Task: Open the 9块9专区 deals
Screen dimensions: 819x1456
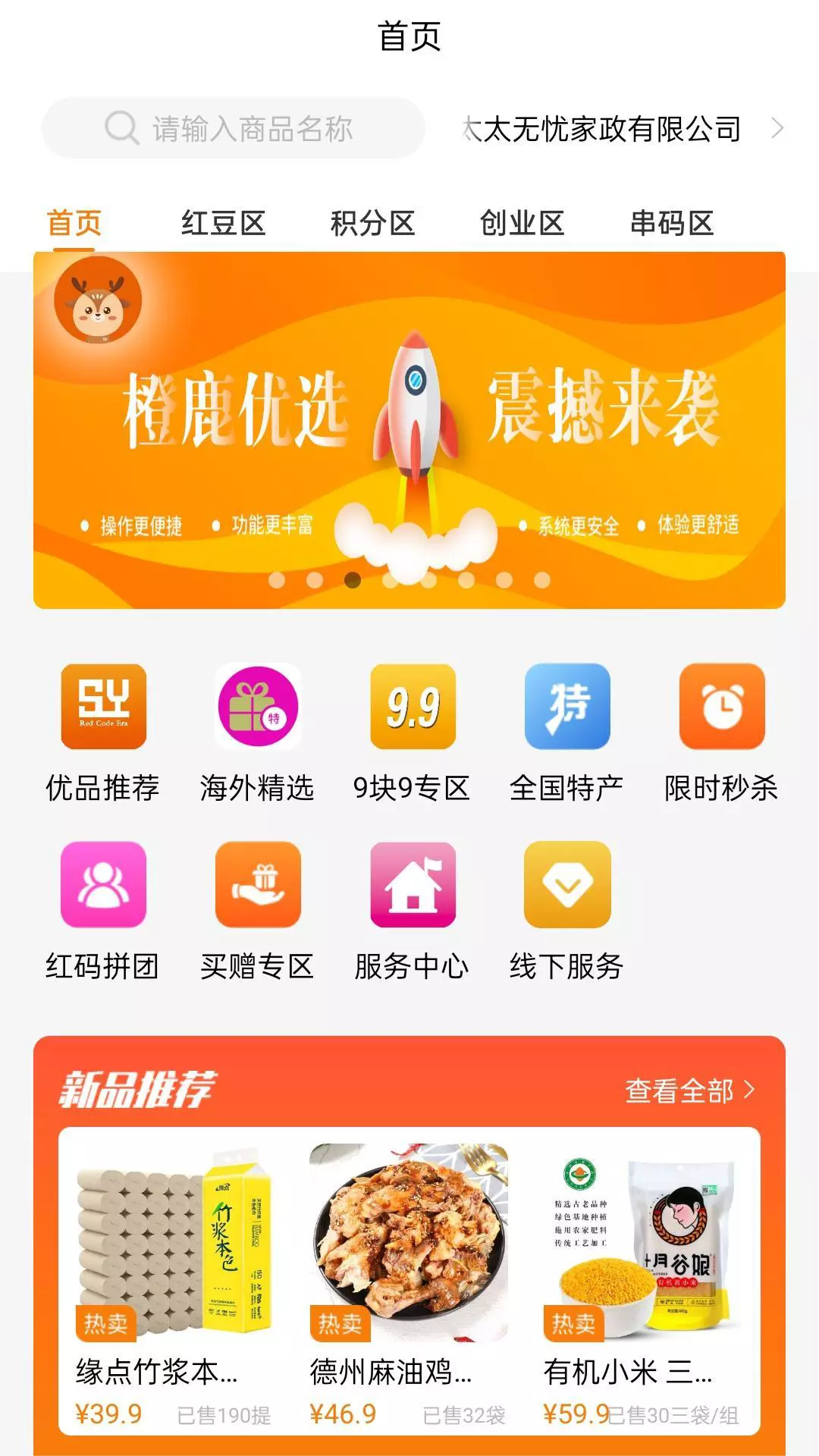Action: (413, 733)
